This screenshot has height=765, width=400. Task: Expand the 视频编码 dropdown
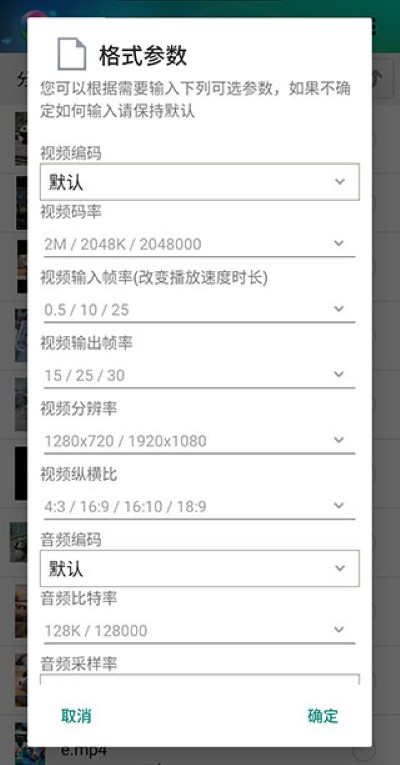pos(200,181)
